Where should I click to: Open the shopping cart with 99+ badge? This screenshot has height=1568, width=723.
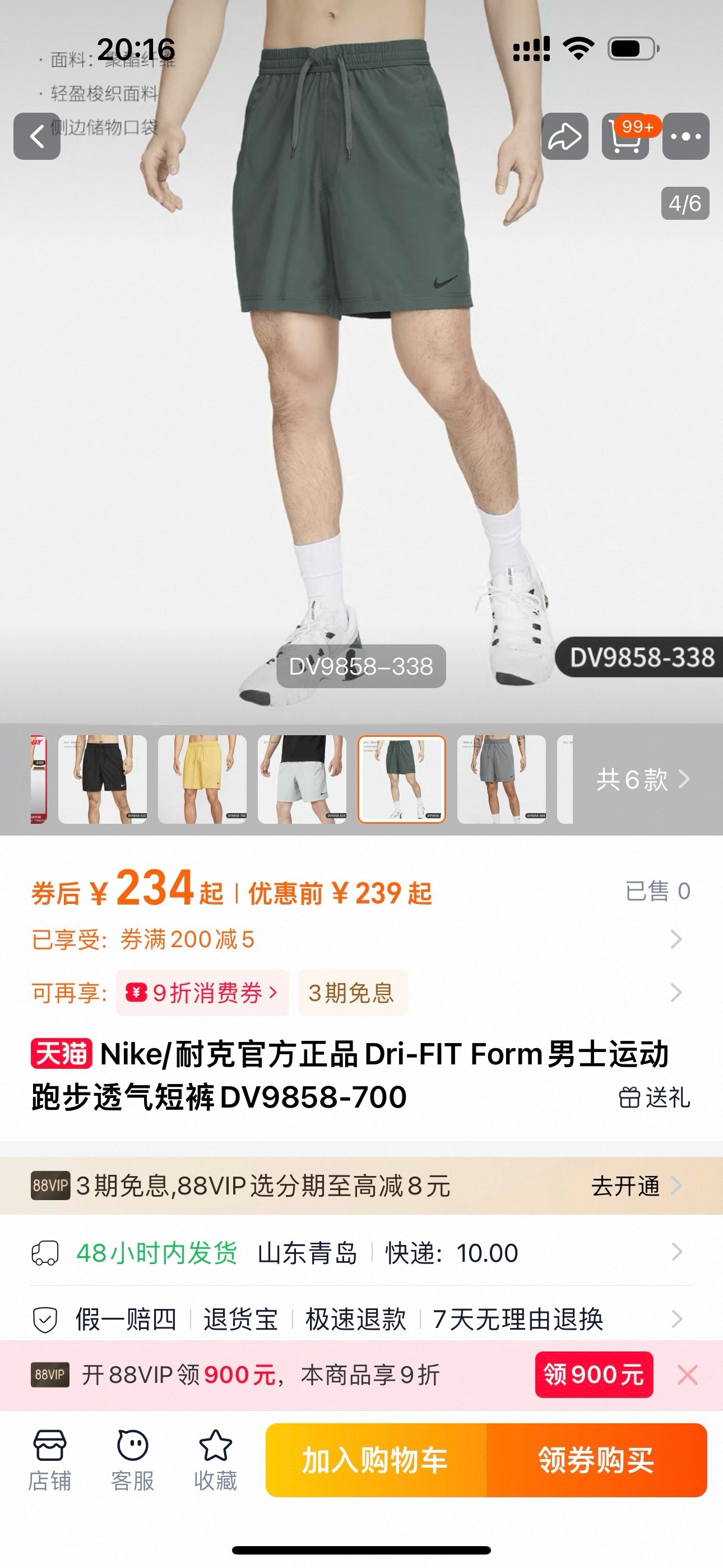tap(627, 136)
